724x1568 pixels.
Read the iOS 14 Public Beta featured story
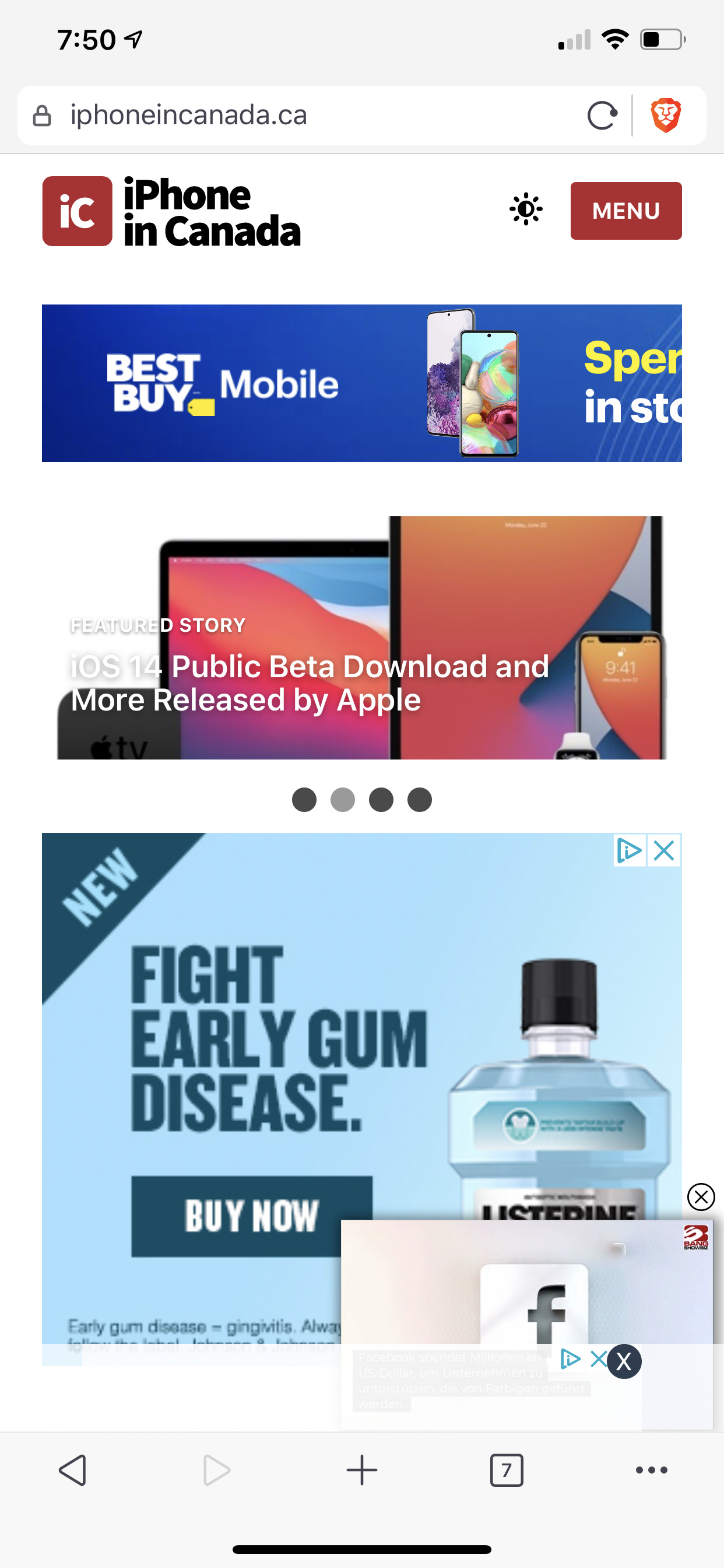pyautogui.click(x=310, y=682)
